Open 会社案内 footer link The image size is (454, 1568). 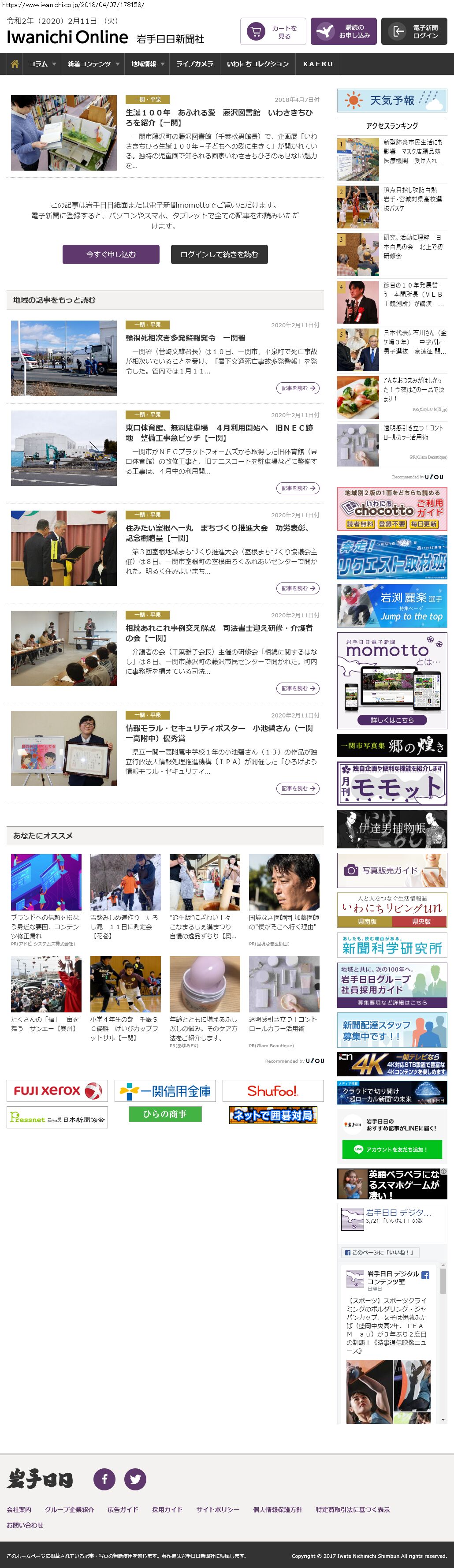click(x=19, y=1509)
